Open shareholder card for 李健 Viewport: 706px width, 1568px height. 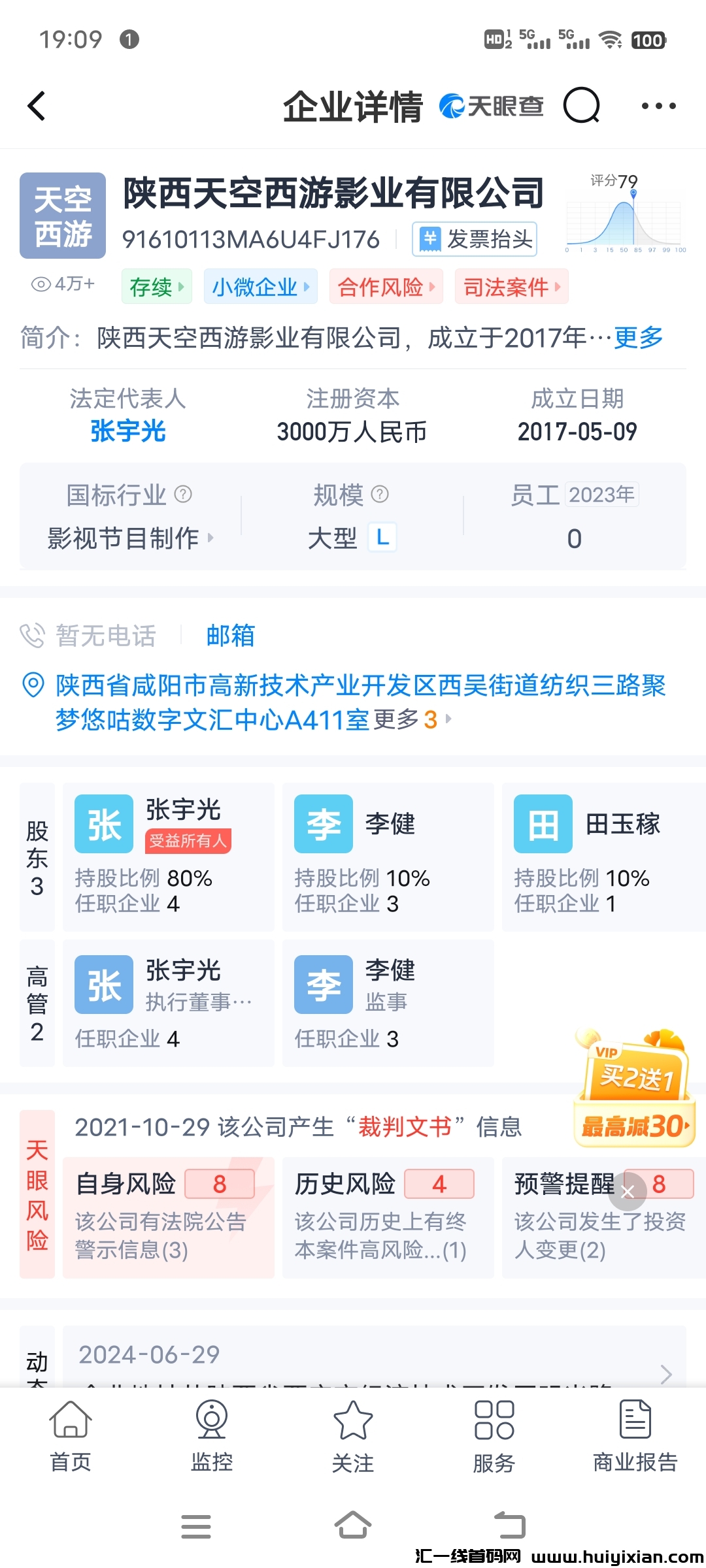pos(388,857)
